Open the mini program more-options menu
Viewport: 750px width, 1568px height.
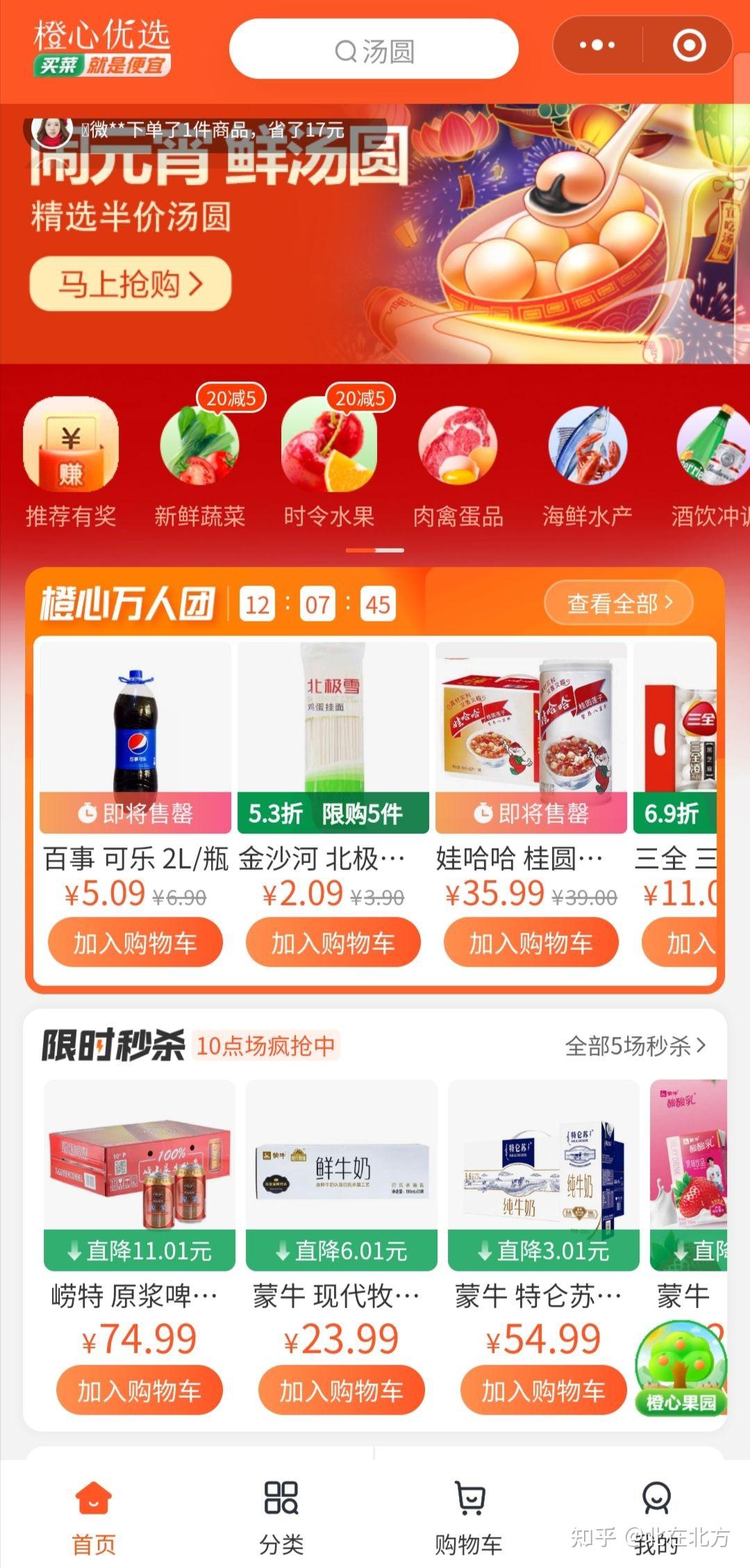pyautogui.click(x=597, y=46)
